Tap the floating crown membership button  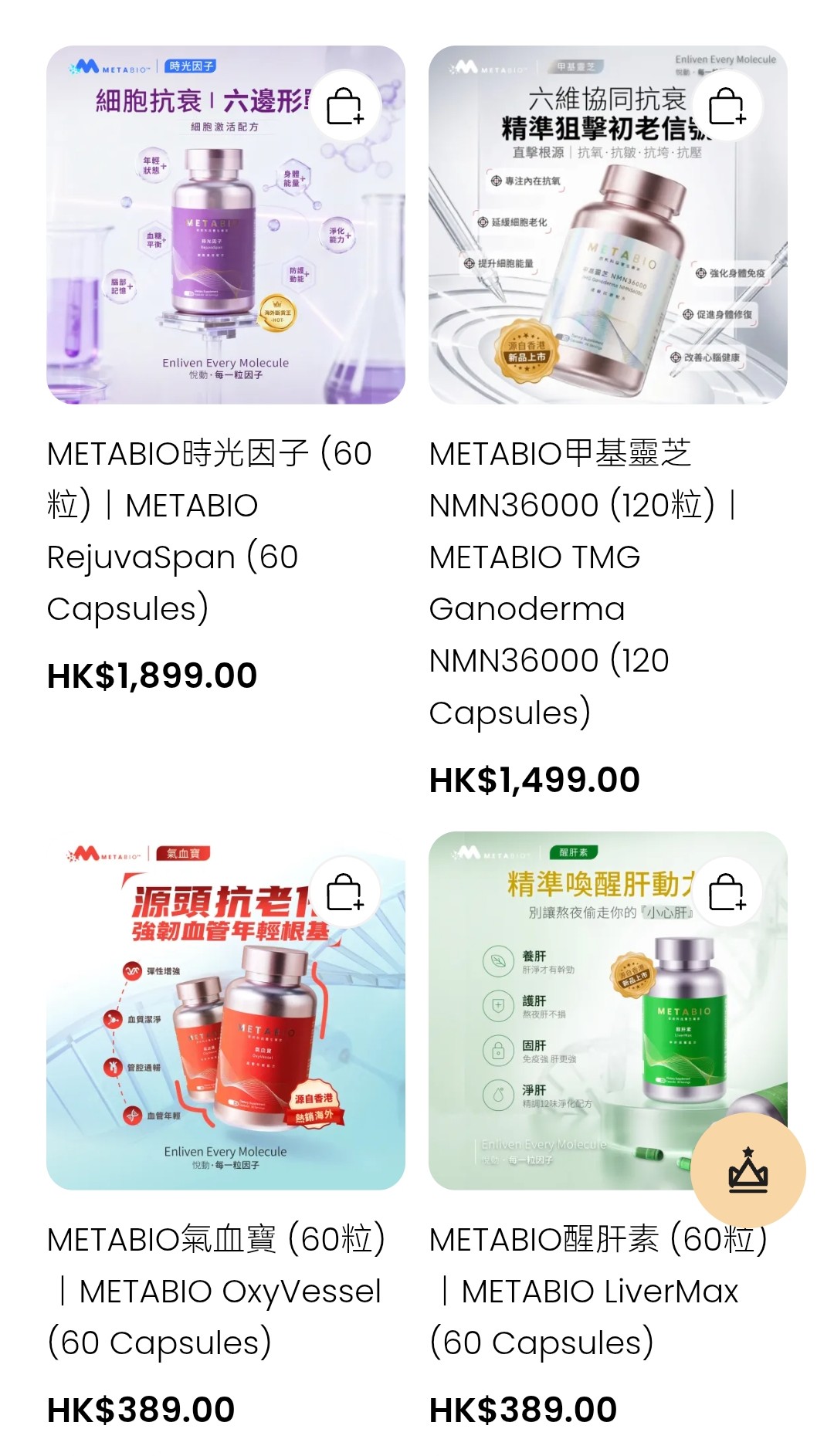click(748, 1170)
